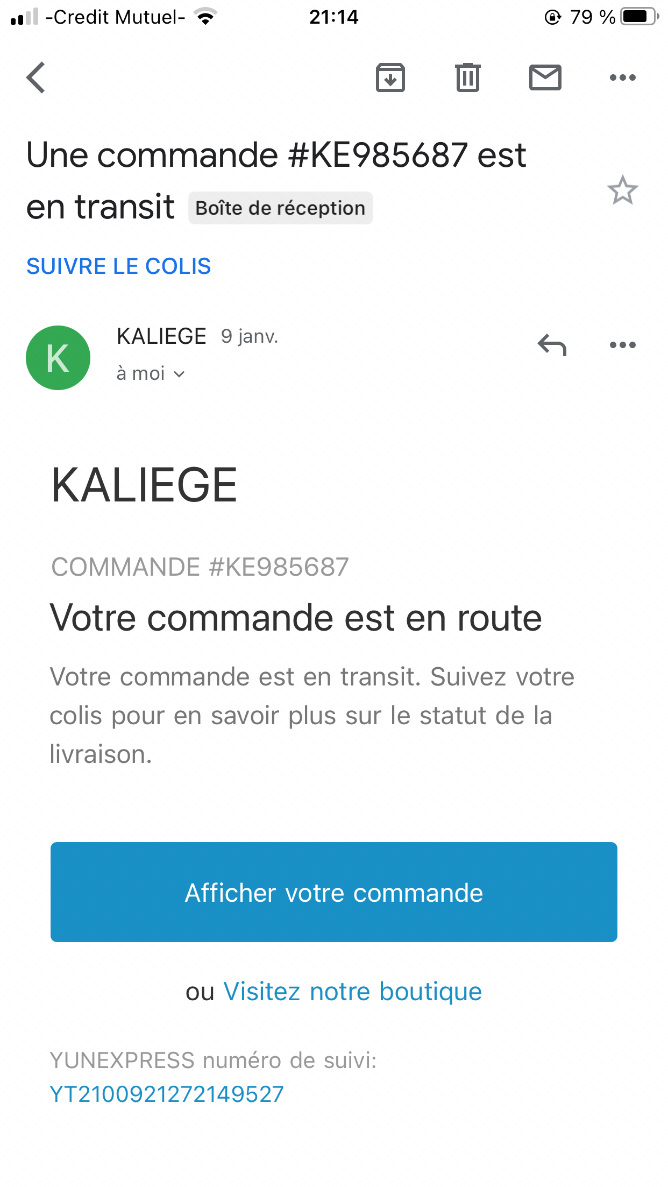Screen dimensions: 668x1187
Task: Open the top overflow menu
Action: pyautogui.click(x=623, y=77)
